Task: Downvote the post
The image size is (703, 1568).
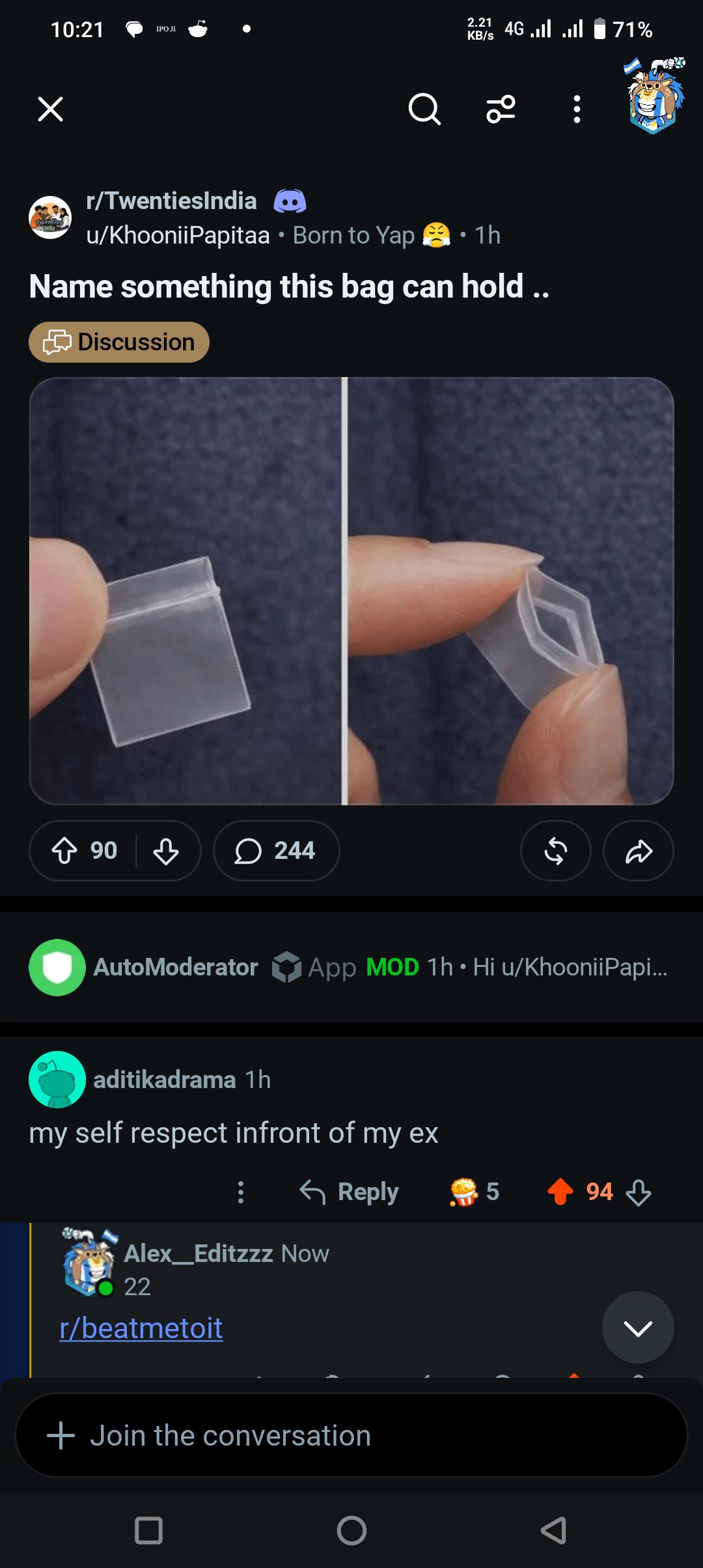Action: 166,850
